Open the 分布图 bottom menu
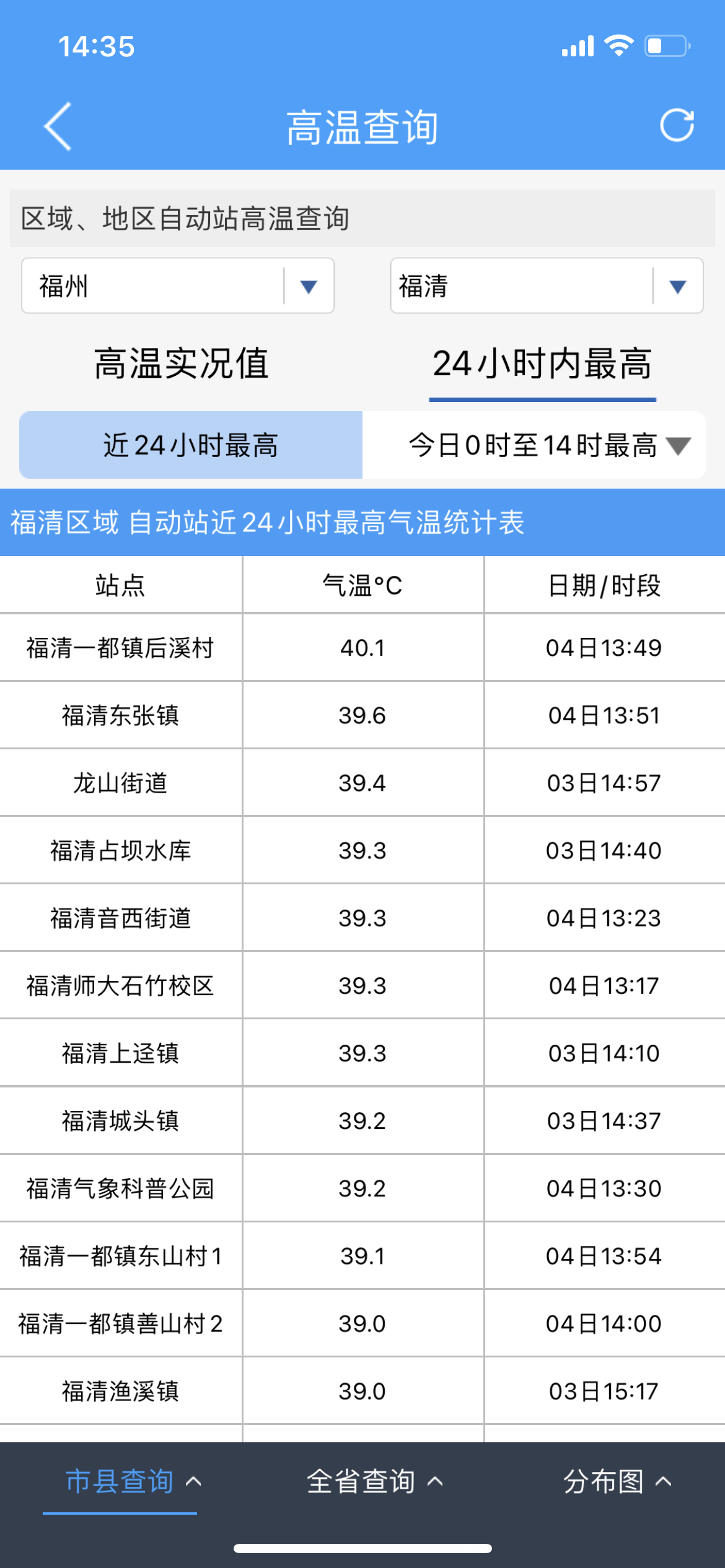This screenshot has width=725, height=1568. tap(617, 1481)
